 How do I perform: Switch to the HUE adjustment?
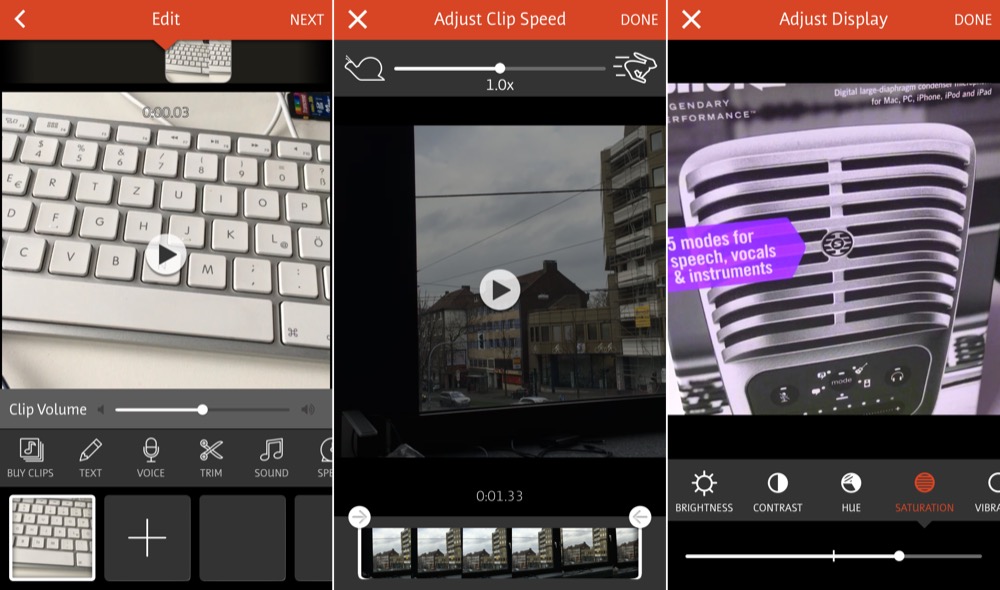(x=851, y=492)
